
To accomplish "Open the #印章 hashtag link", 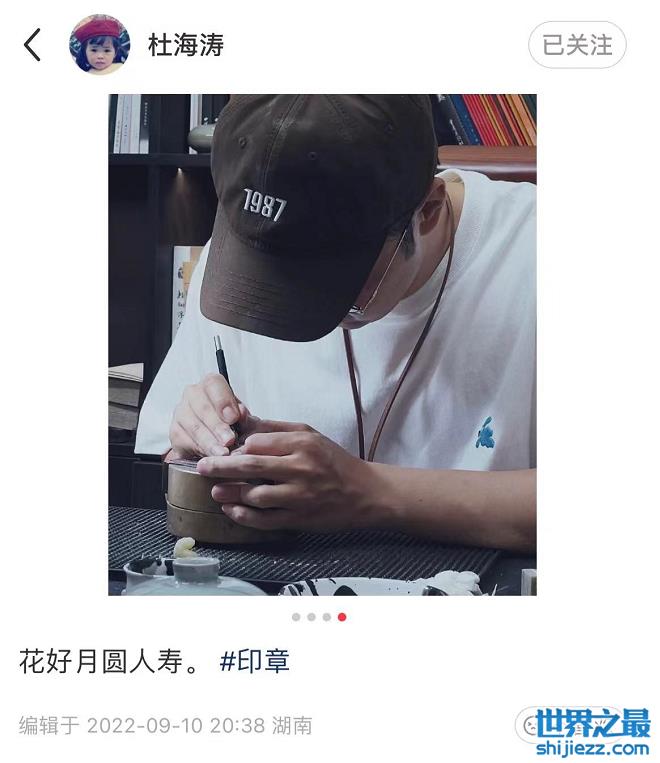I will coord(255,661).
